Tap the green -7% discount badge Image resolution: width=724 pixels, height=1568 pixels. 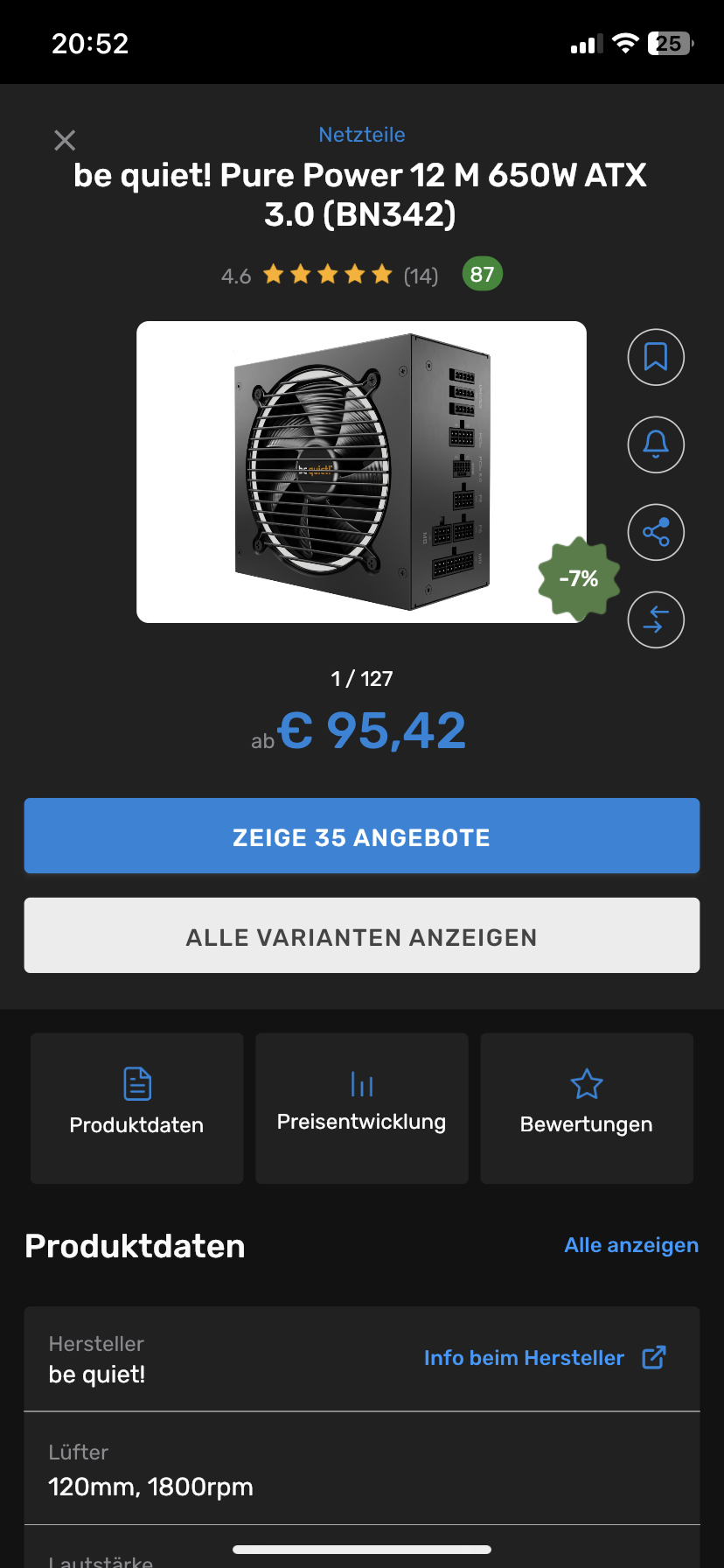[578, 578]
